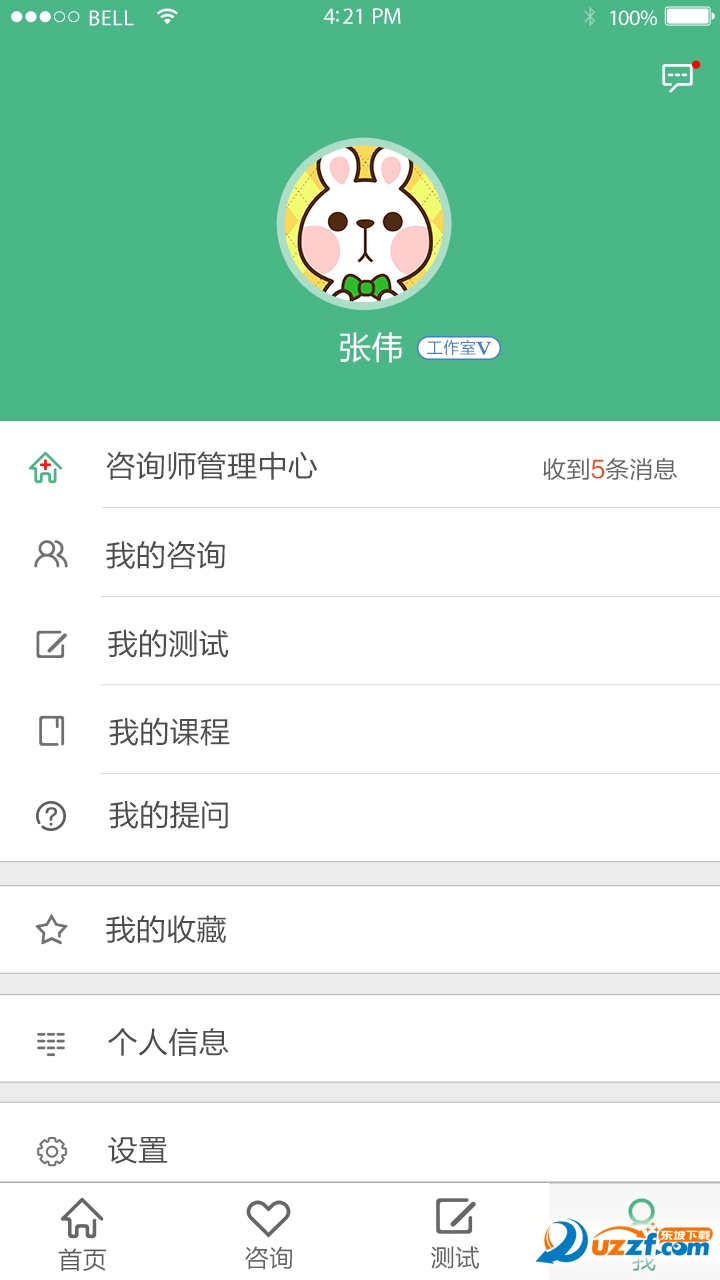The height and width of the screenshot is (1280, 720).
Task: Open 我的测试 list
Action: click(x=360, y=644)
